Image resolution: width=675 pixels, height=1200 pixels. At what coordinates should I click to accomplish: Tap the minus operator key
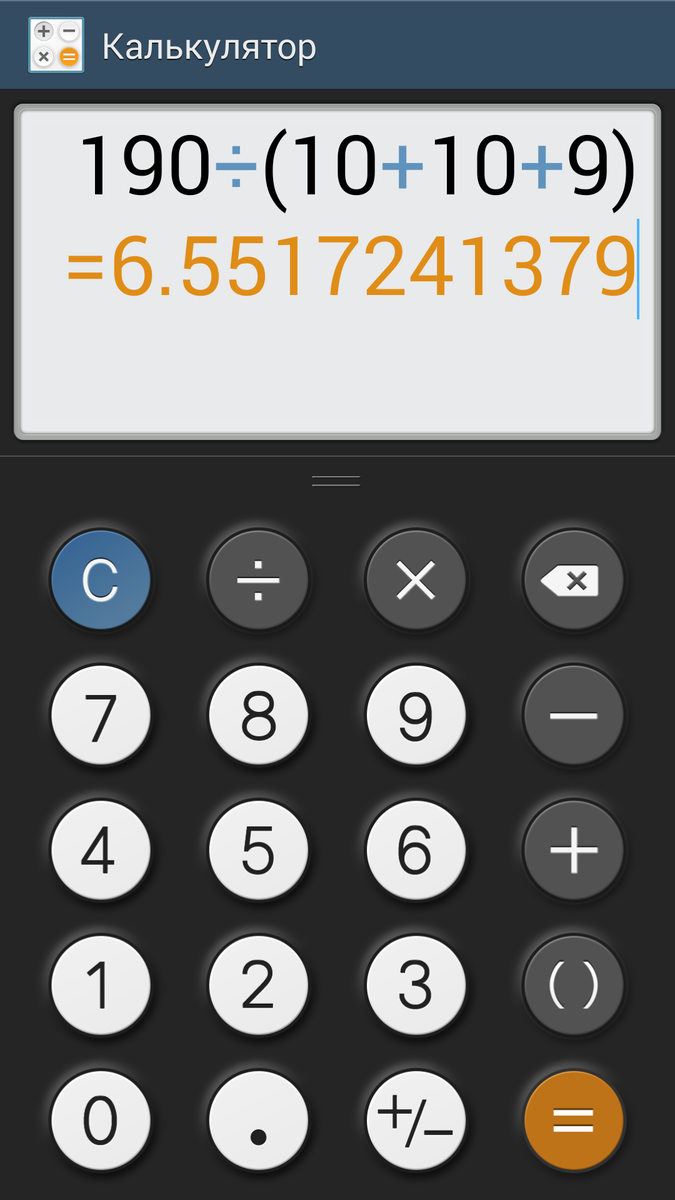tap(574, 716)
